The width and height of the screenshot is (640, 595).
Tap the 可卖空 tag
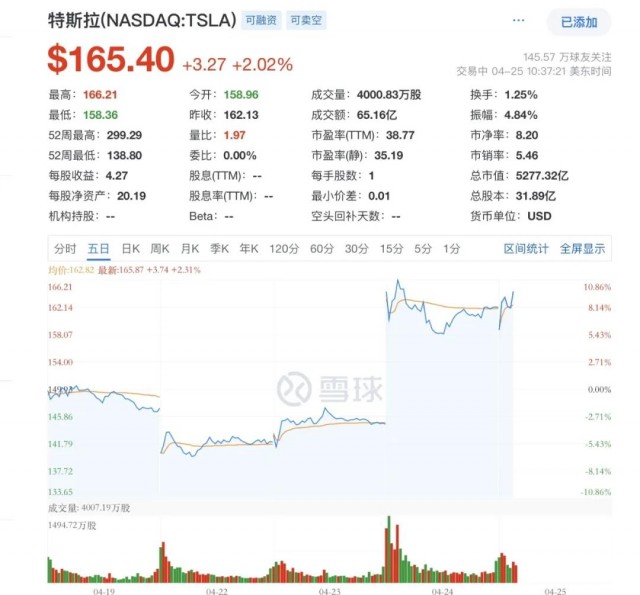pos(305,20)
